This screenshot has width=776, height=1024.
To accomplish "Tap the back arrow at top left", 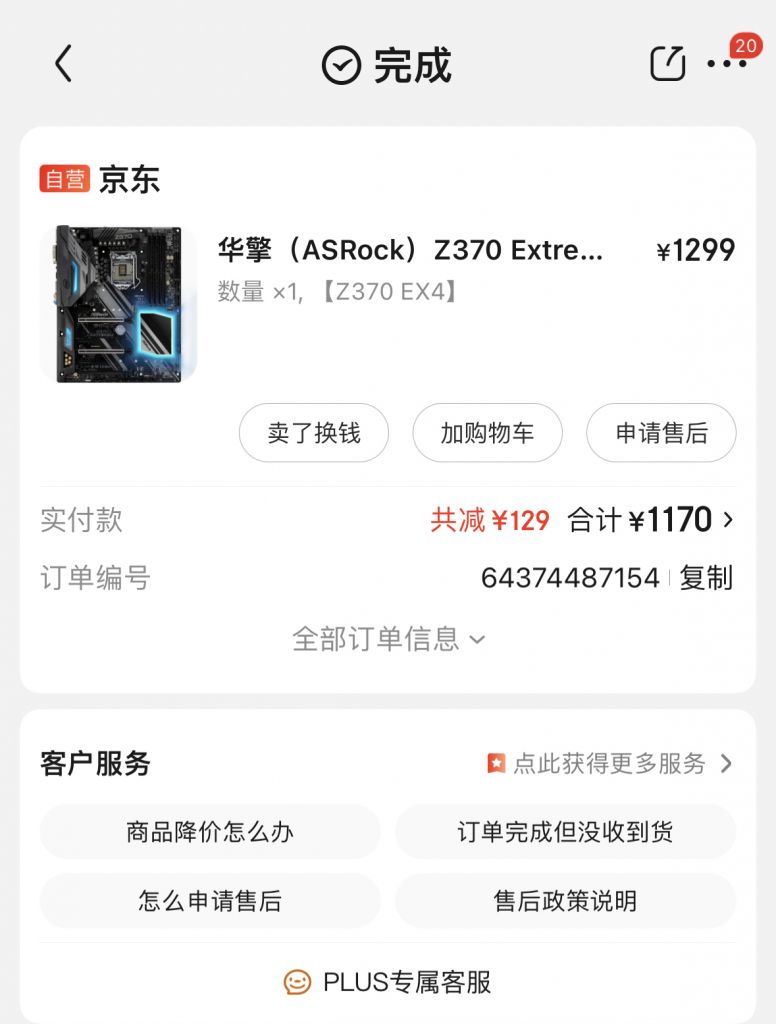I will click(x=64, y=63).
